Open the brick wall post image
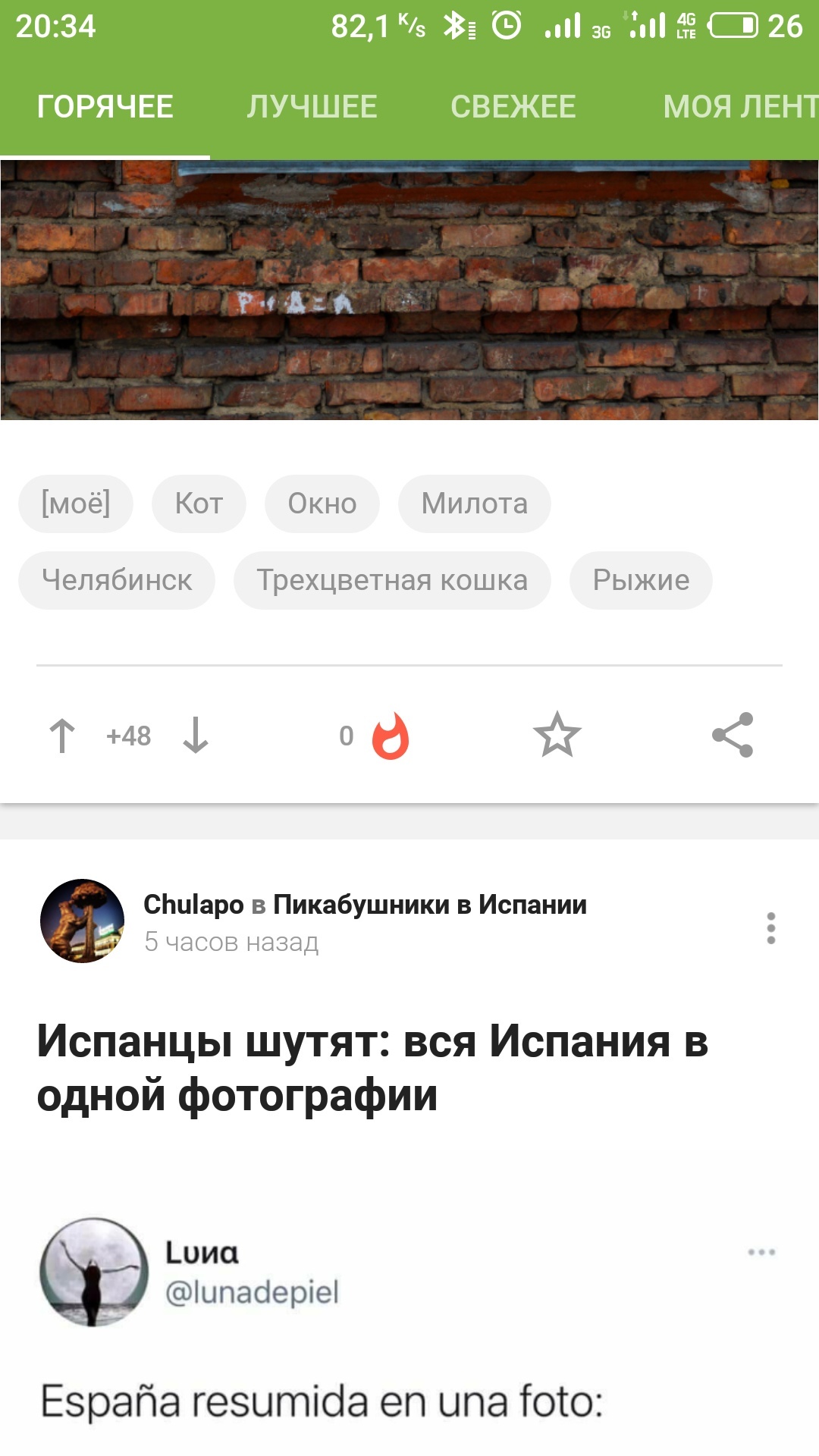The image size is (819, 1456). click(409, 290)
